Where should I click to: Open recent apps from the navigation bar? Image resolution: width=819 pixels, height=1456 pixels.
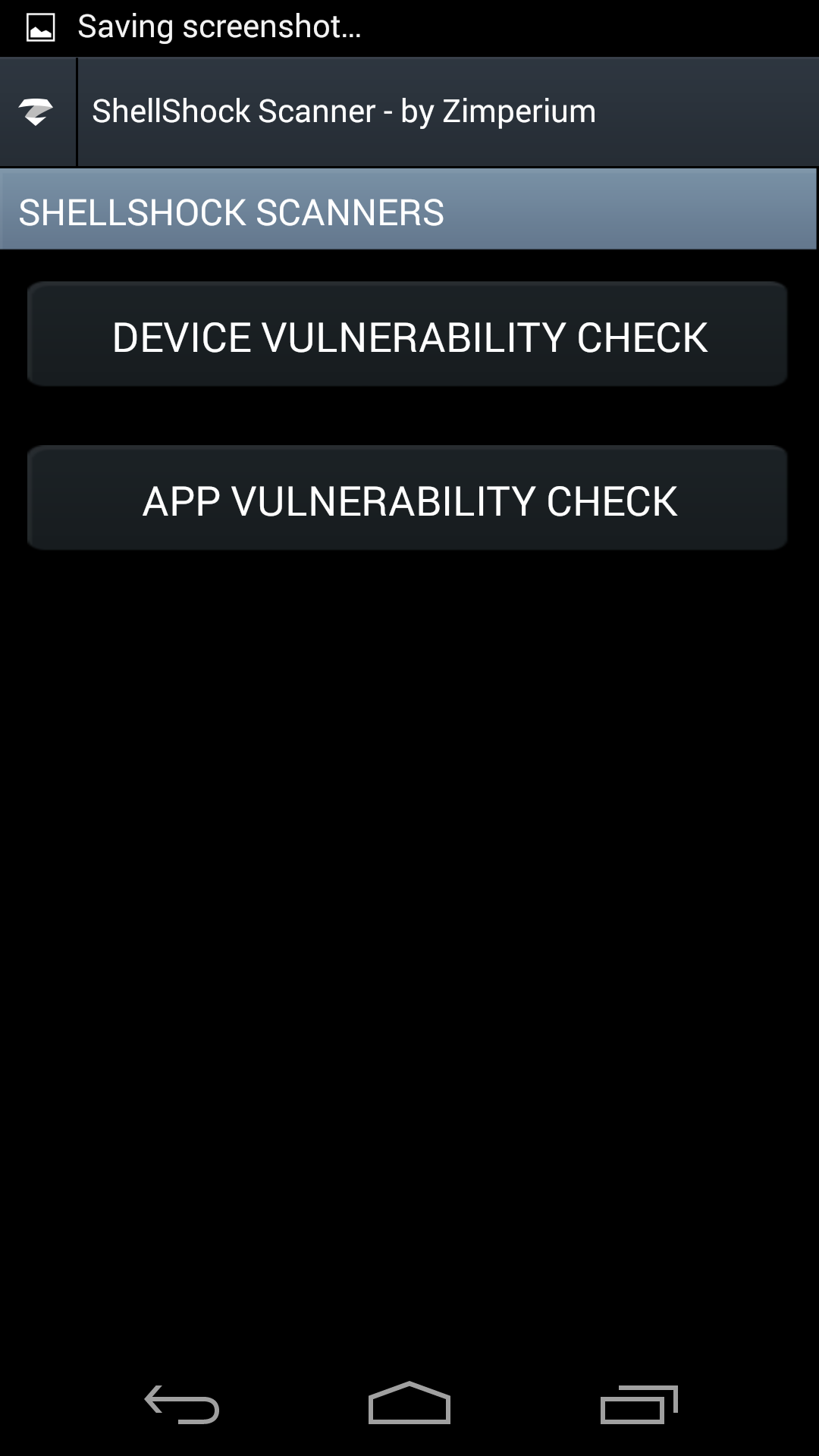point(639,1404)
